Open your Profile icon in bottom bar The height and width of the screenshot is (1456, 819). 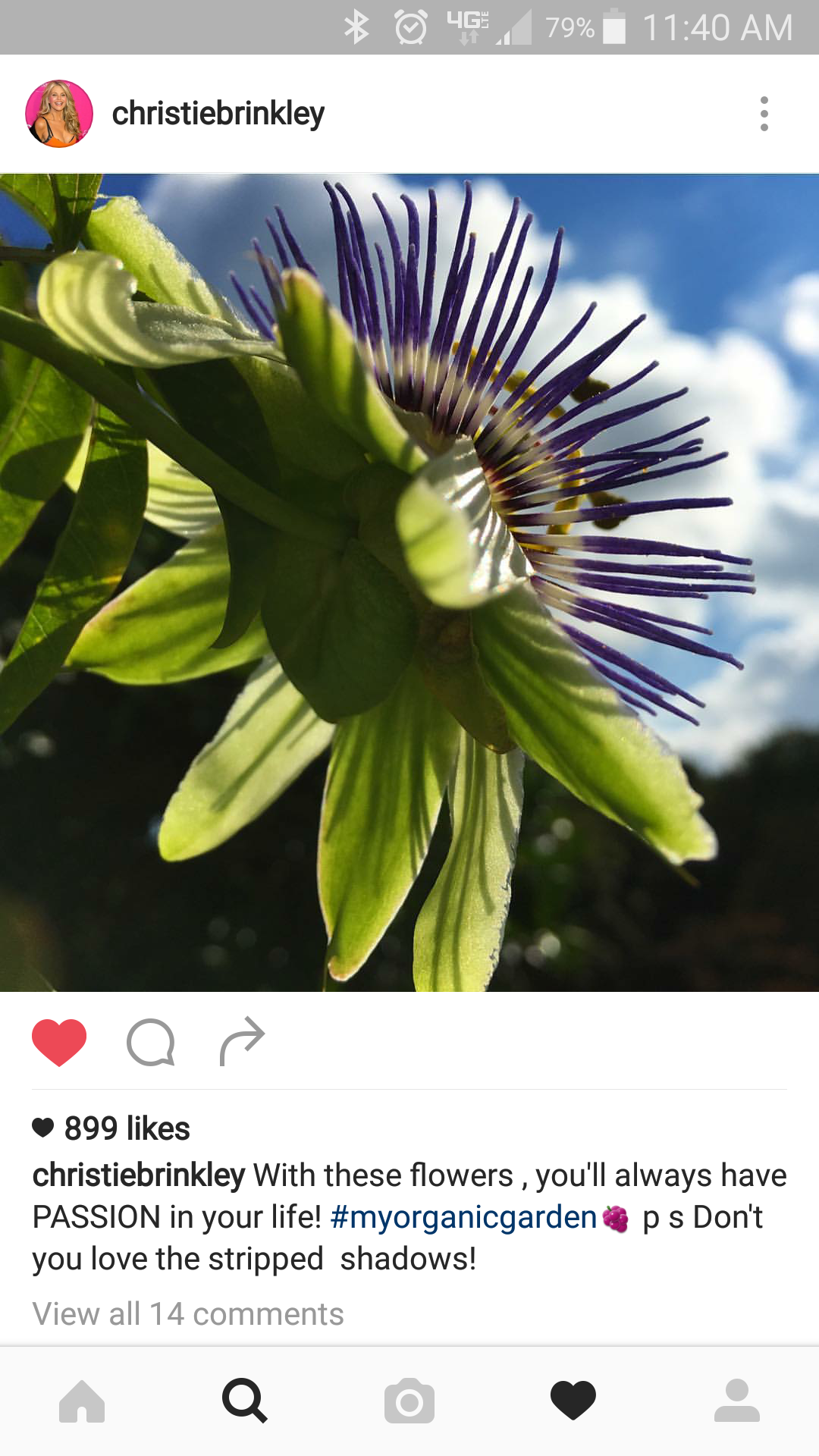click(736, 1401)
